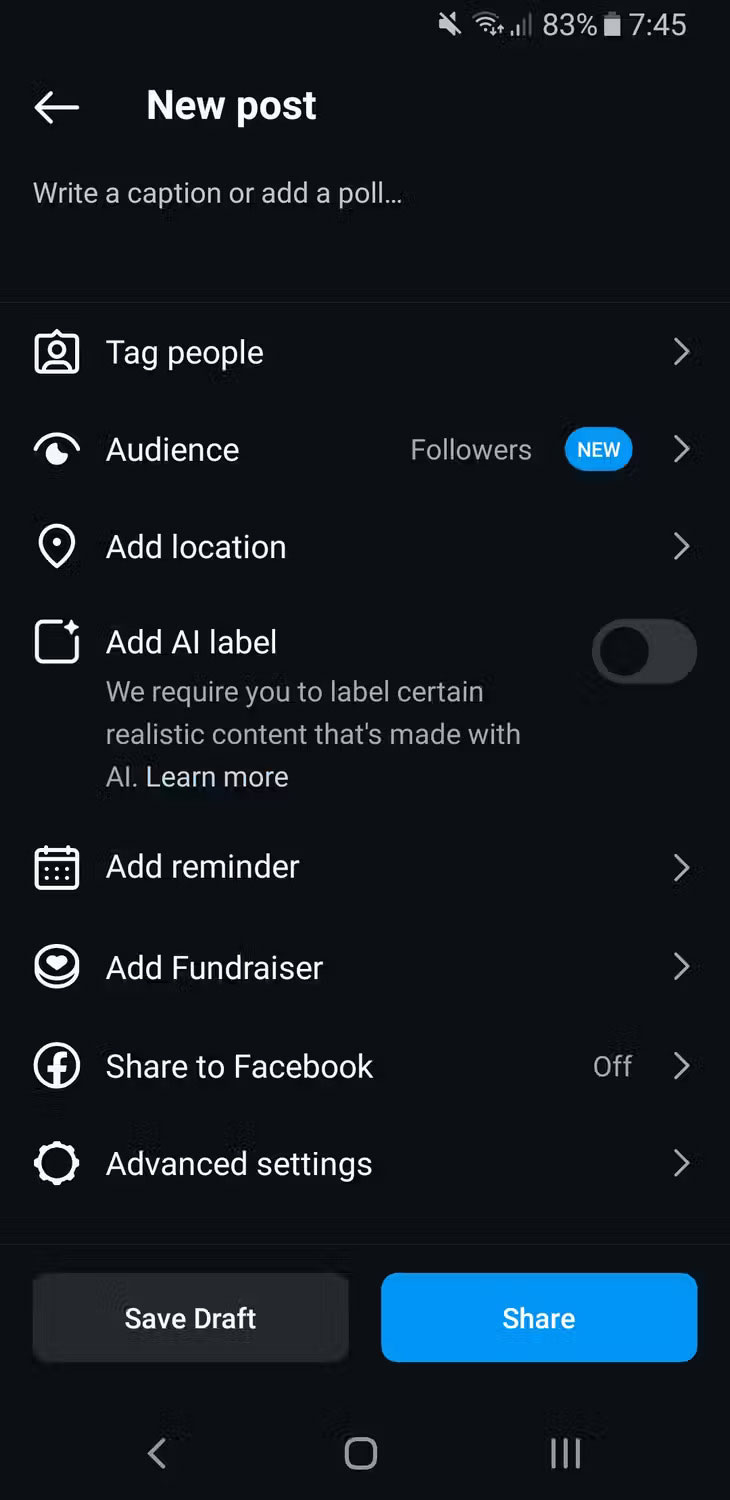
Task: Enable the Add AI label switch
Action: 643,652
